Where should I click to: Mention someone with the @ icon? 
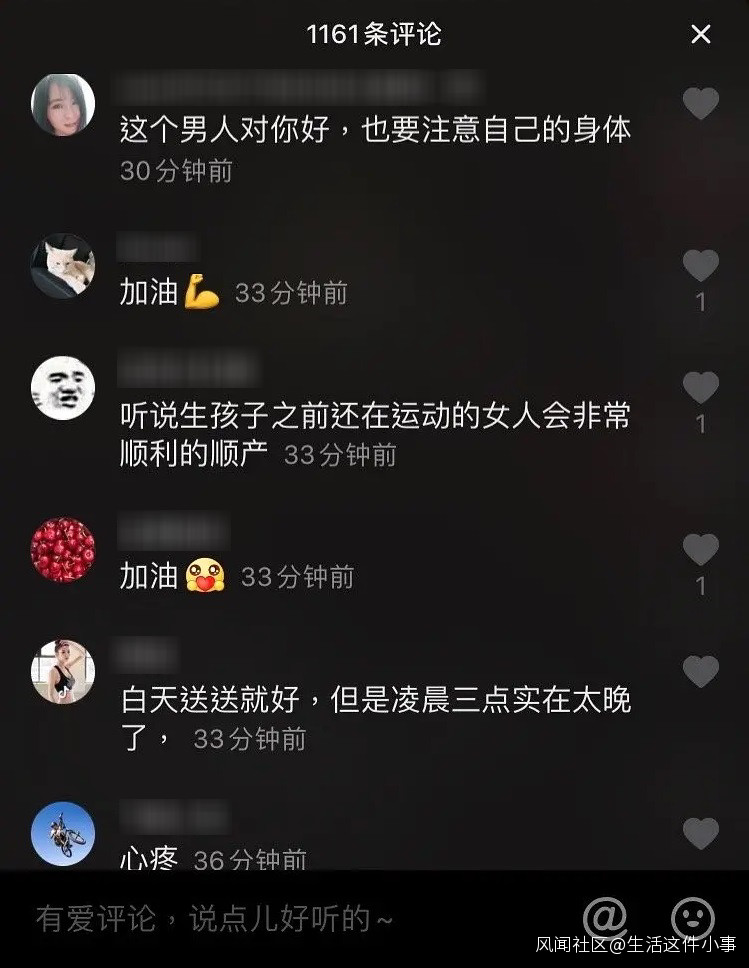604,917
